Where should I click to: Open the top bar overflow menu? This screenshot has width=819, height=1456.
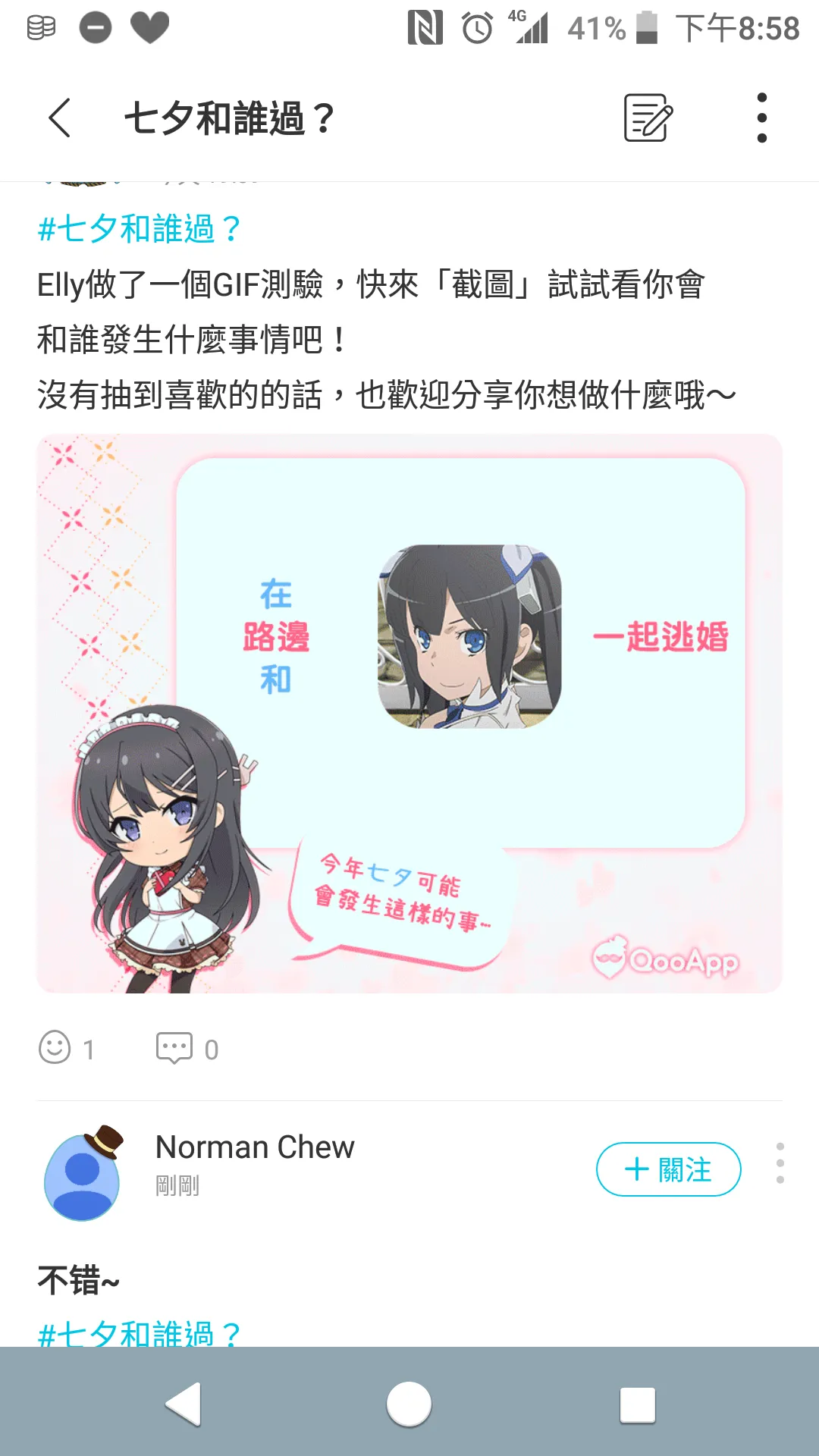(761, 118)
